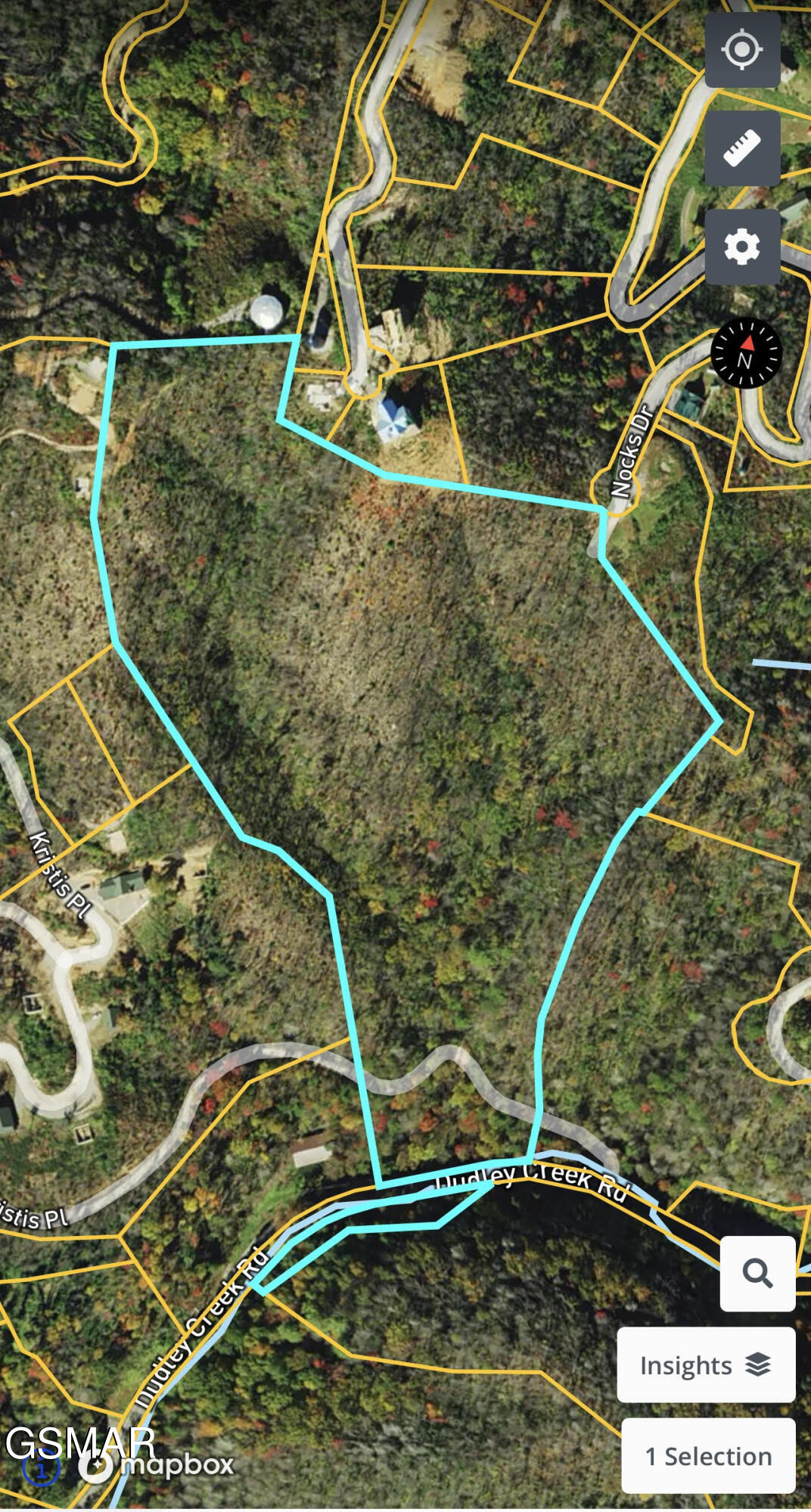Image resolution: width=811 pixels, height=1512 pixels.
Task: Open map settings gear
Action: point(742,247)
